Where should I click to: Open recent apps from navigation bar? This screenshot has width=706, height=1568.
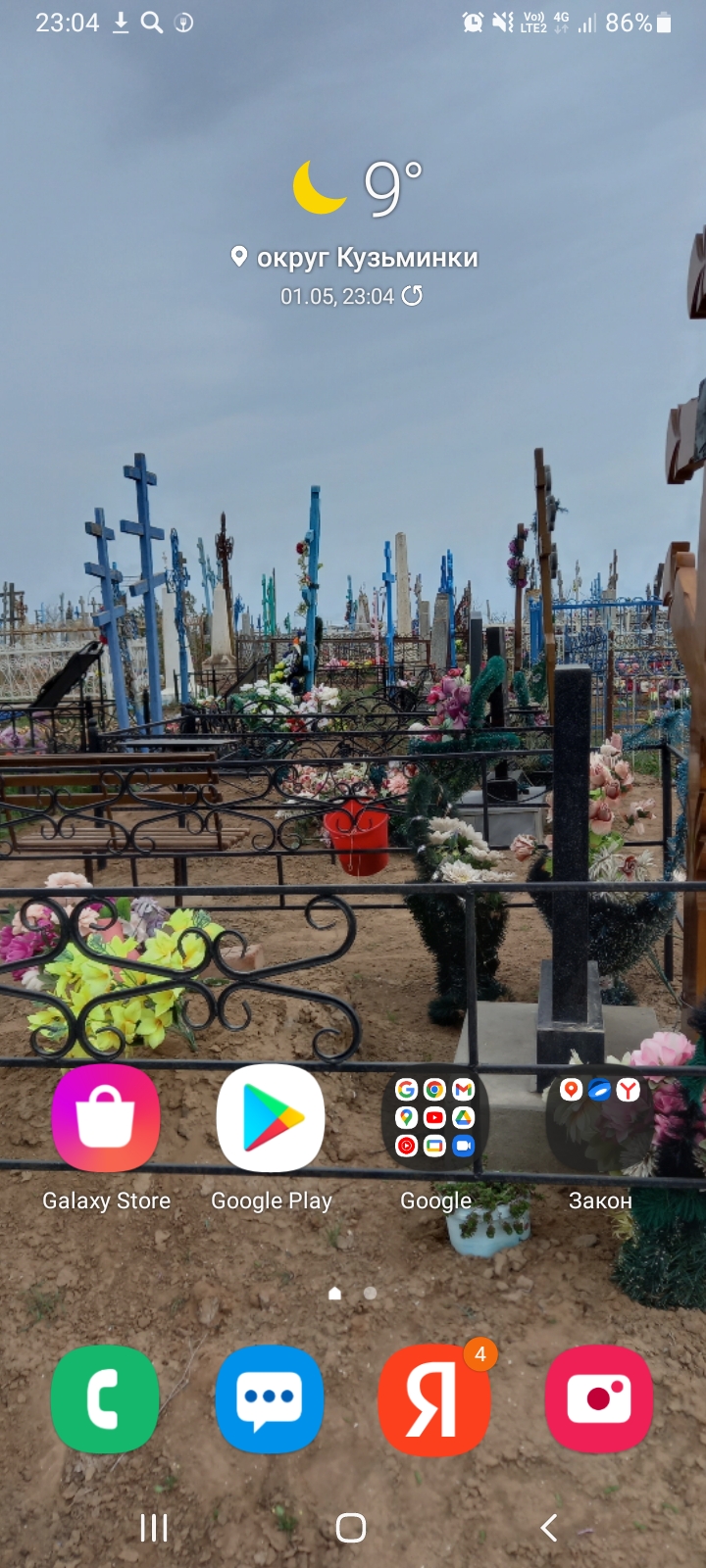tap(154, 1527)
